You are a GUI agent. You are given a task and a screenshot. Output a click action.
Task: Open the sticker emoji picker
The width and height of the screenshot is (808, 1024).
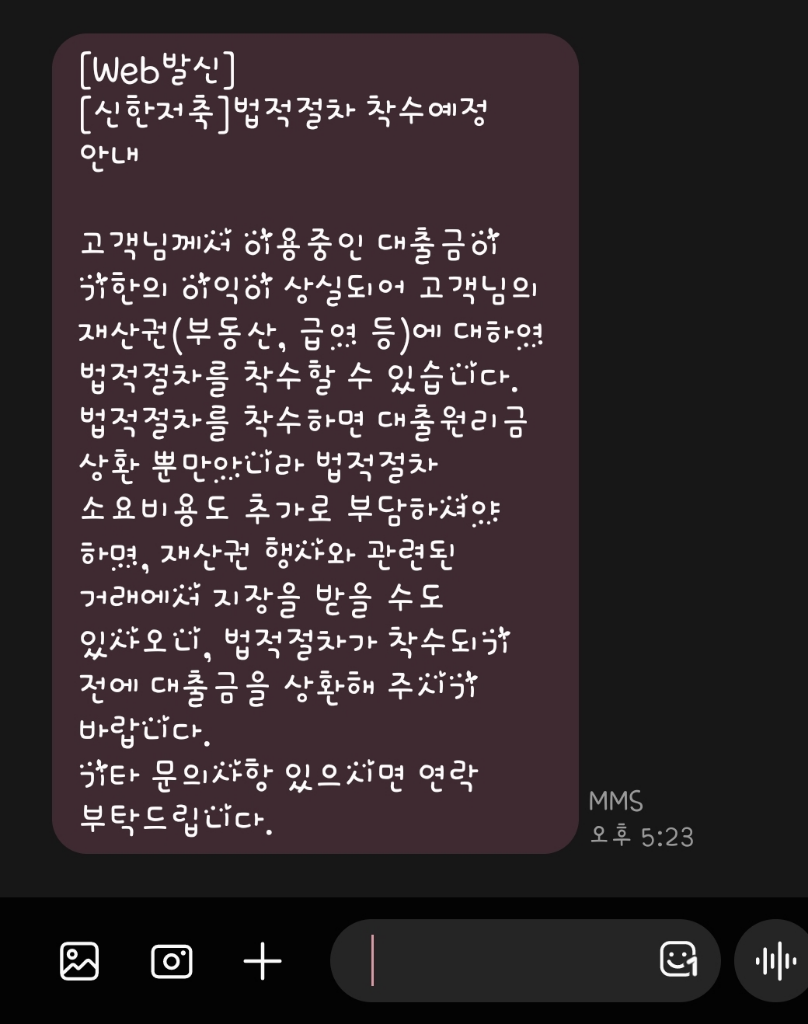coord(678,960)
